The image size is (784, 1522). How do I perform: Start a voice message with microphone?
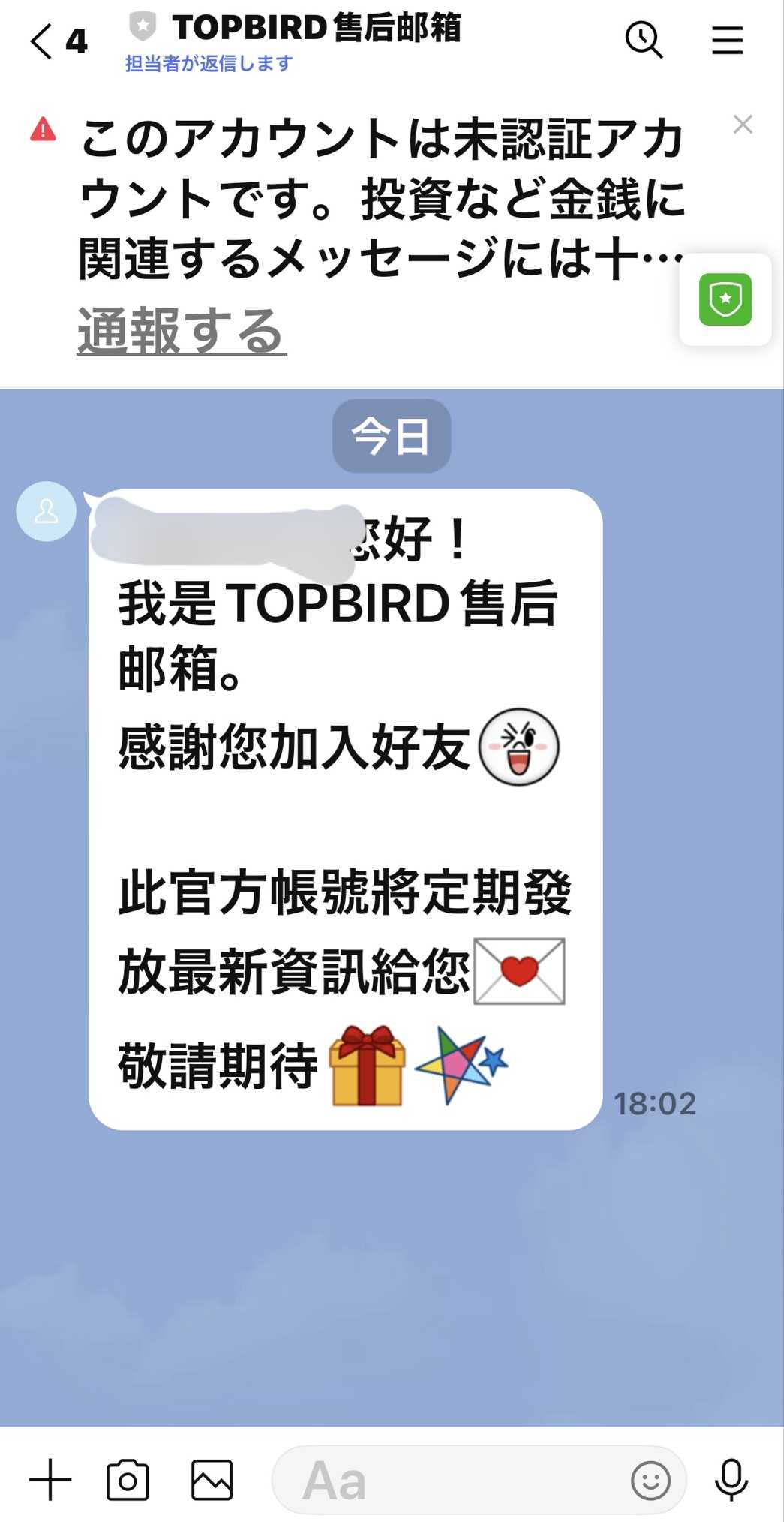(730, 1480)
